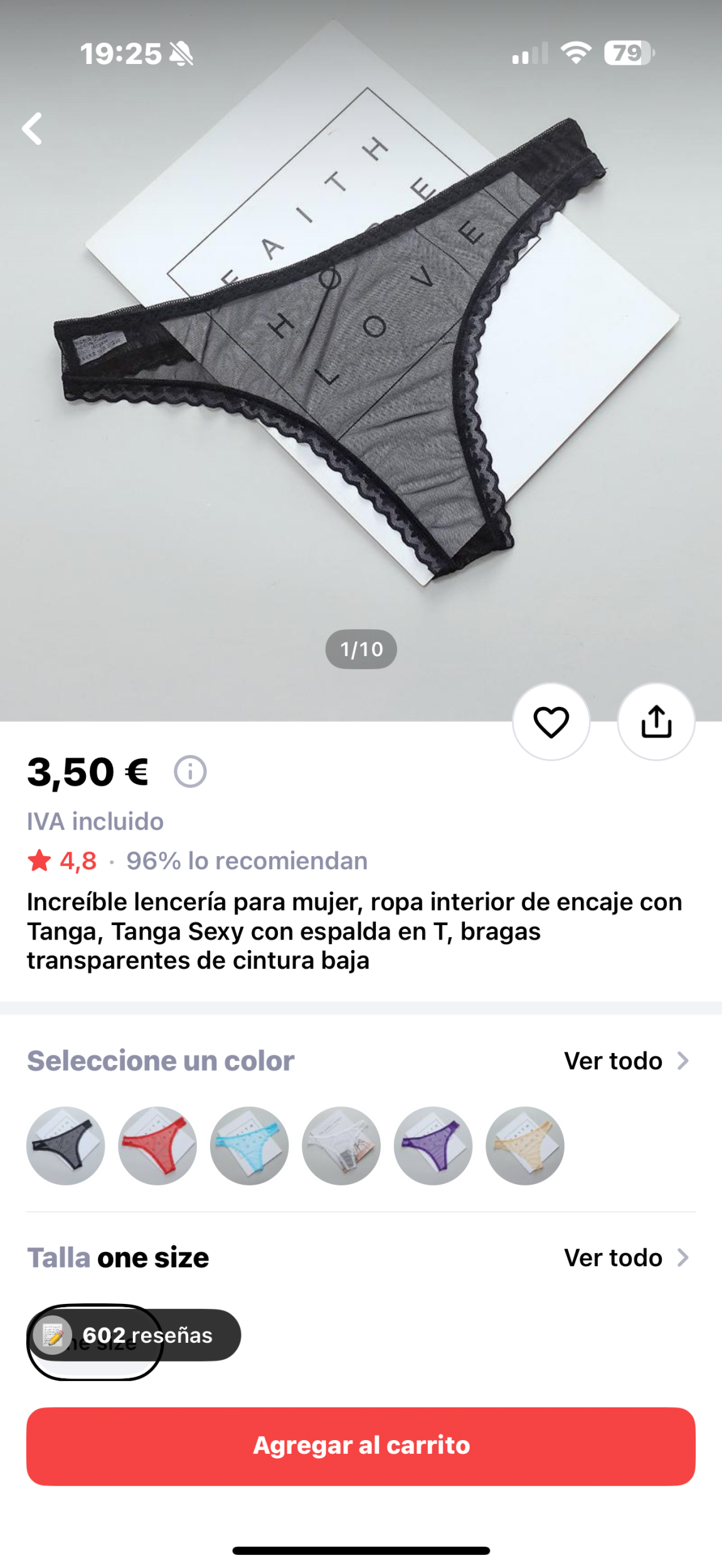Choose the purple color option

433,1145
